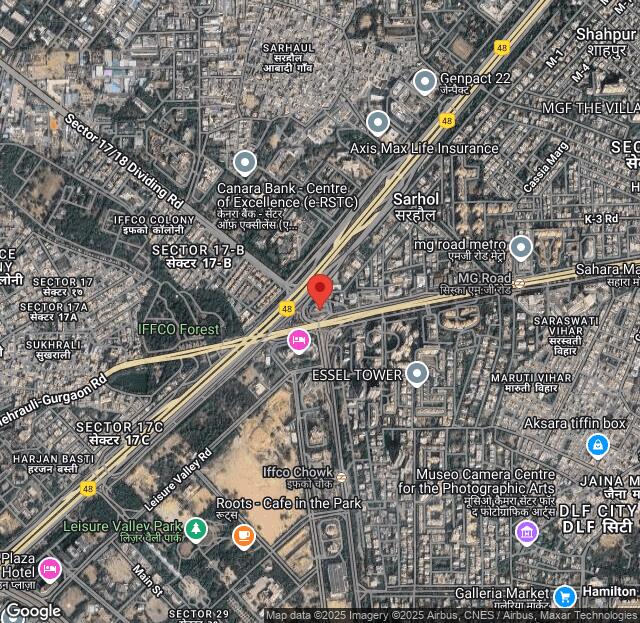The image size is (640, 623).
Task: Tap the Museo Camera Centre museum pin
Action: pos(527,532)
